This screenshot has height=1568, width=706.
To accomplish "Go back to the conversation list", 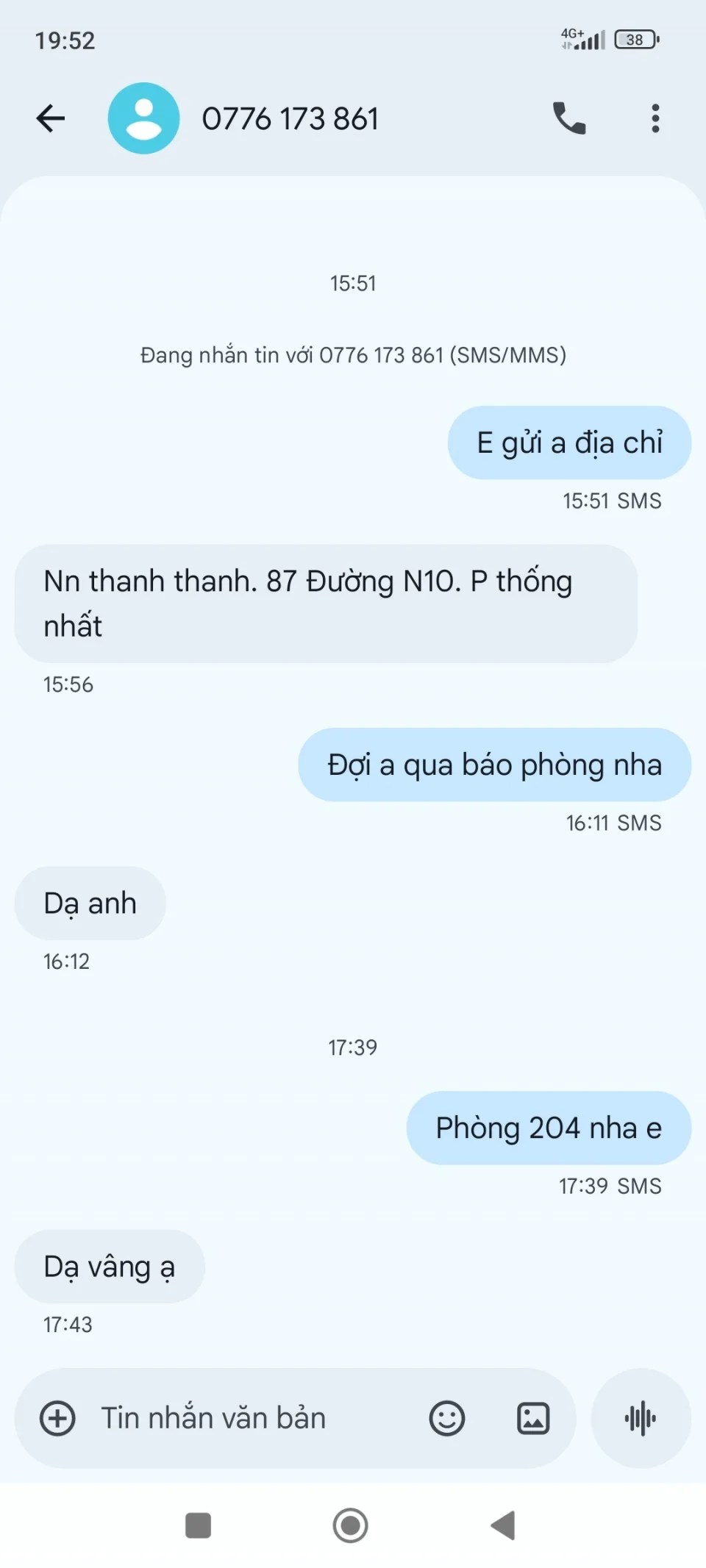I will click(x=51, y=118).
